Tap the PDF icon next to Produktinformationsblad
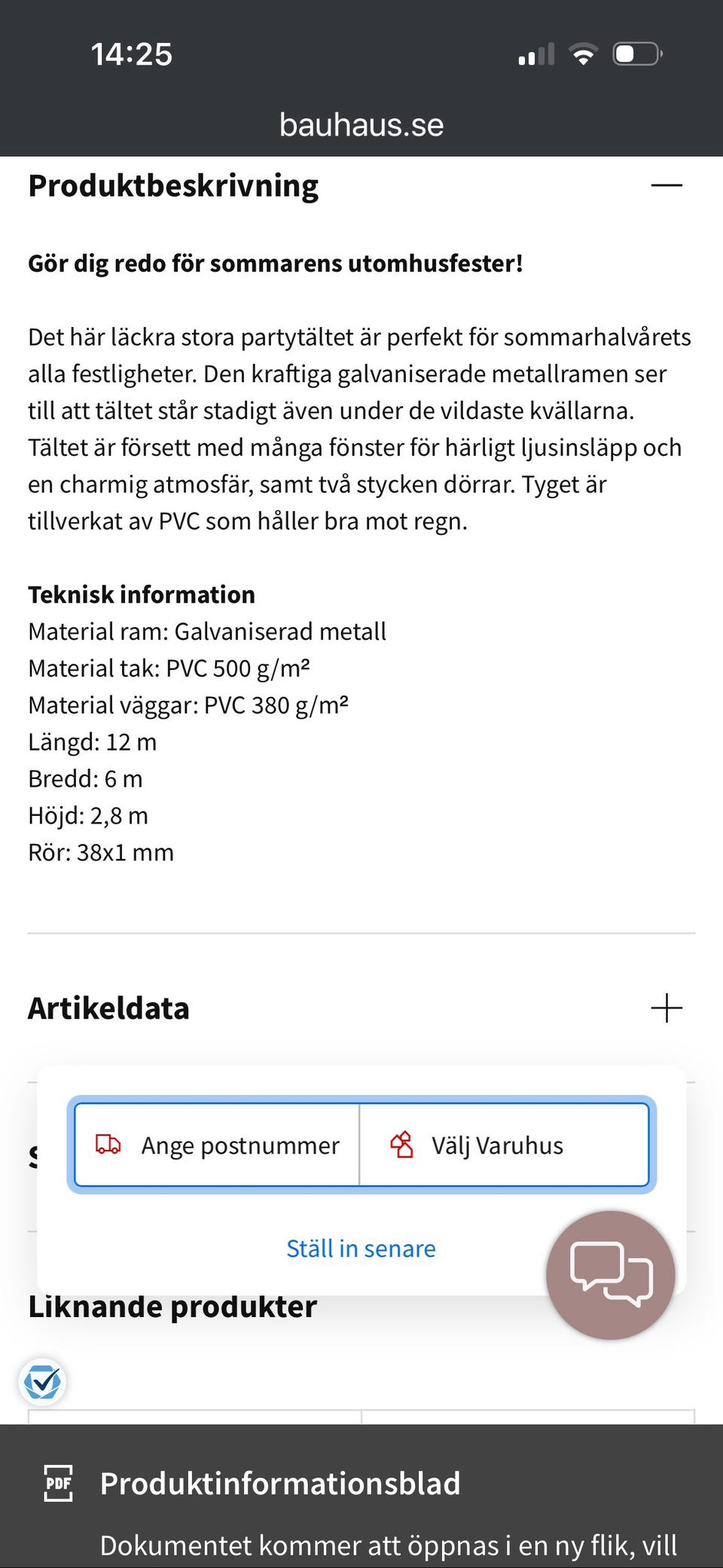The height and width of the screenshot is (1568, 723). tap(57, 1483)
